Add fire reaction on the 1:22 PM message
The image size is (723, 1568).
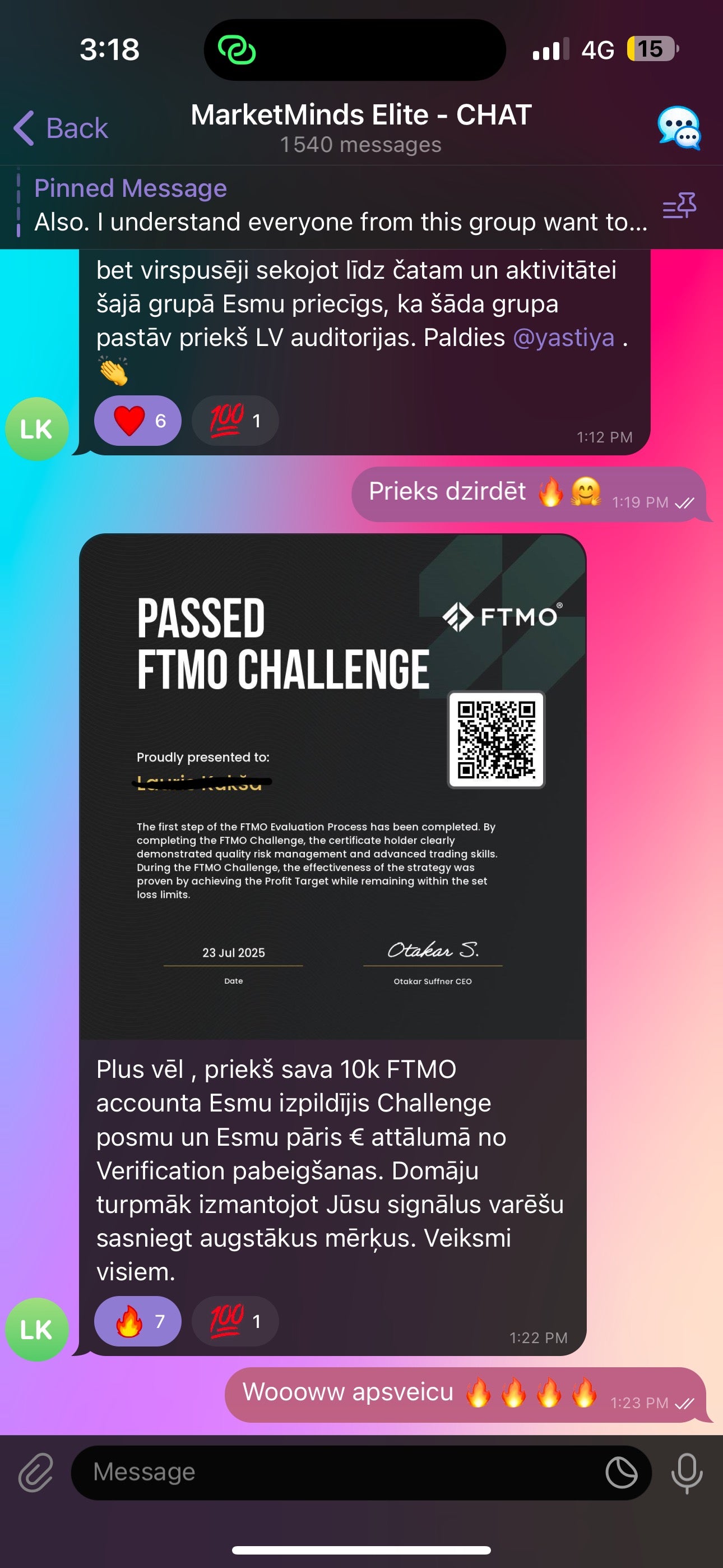click(138, 1321)
